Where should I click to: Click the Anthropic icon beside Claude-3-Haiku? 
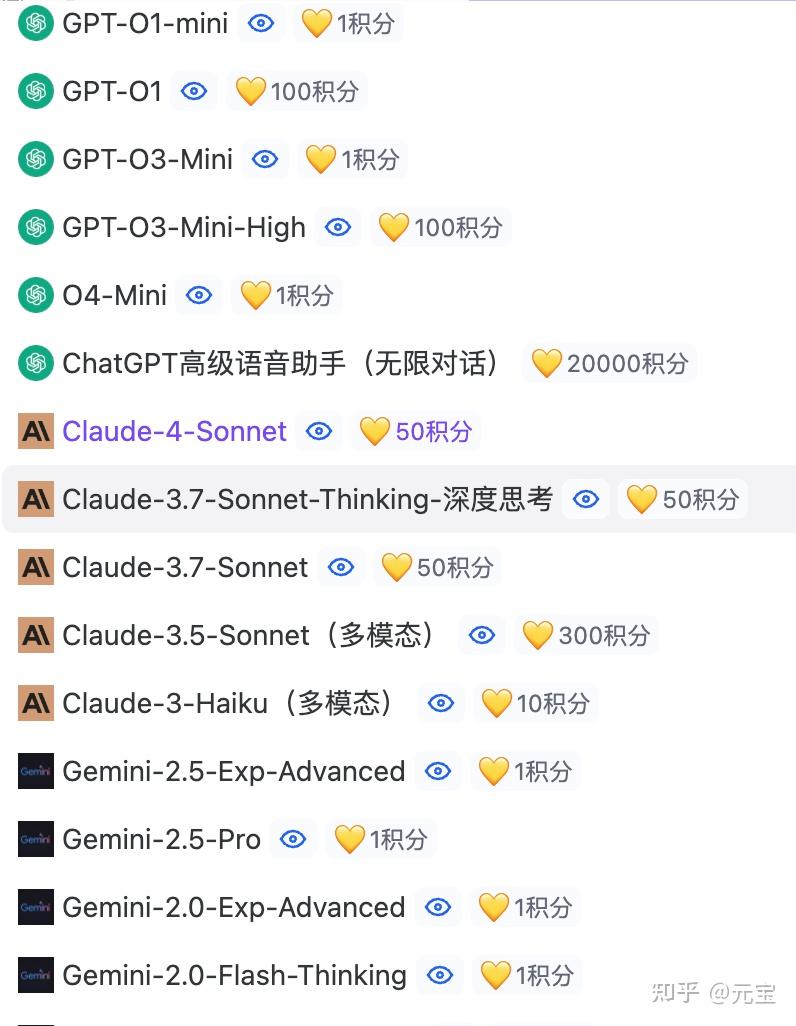tap(36, 703)
